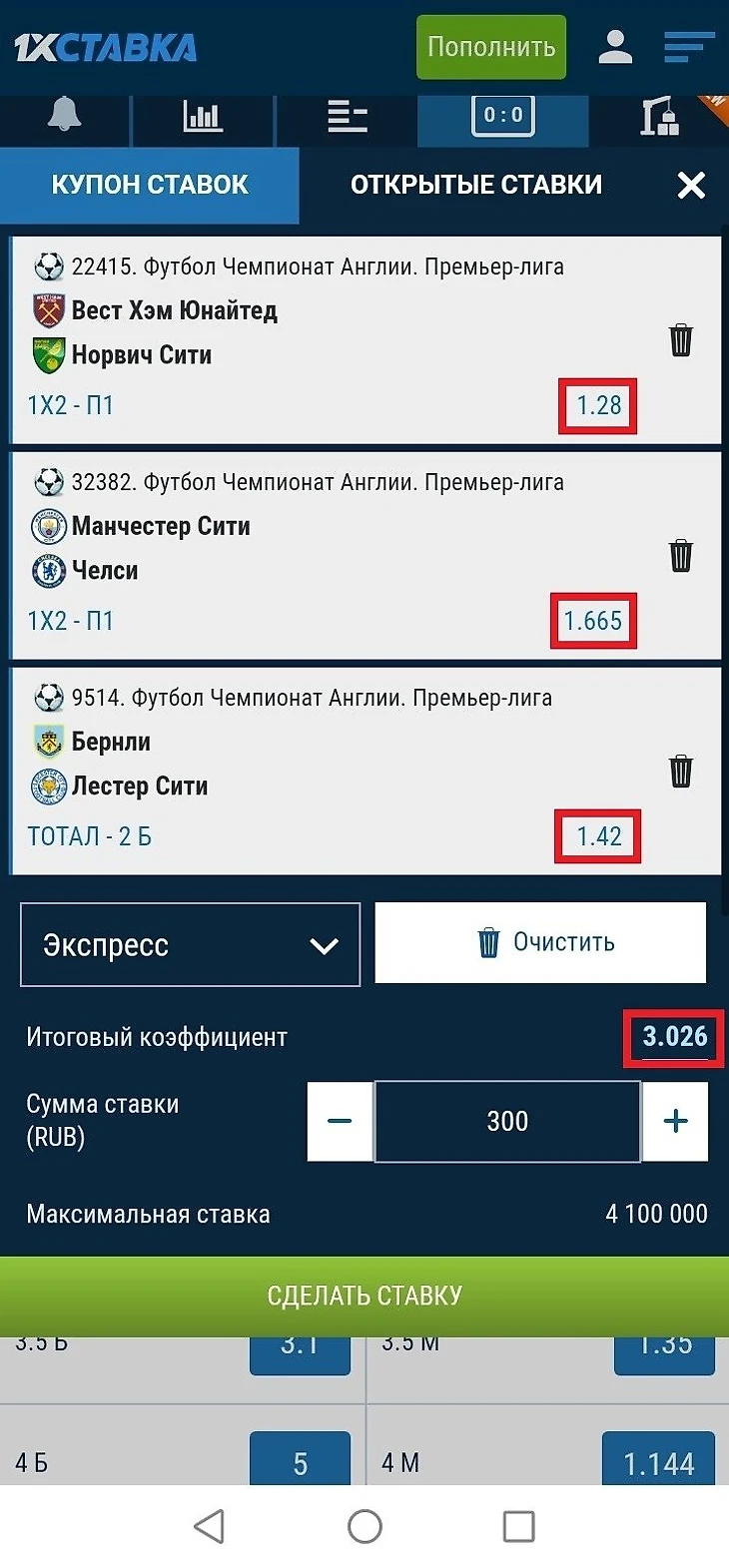Increase the stake amount with plus
Viewport: 729px width, 1568px height.
click(x=675, y=1121)
